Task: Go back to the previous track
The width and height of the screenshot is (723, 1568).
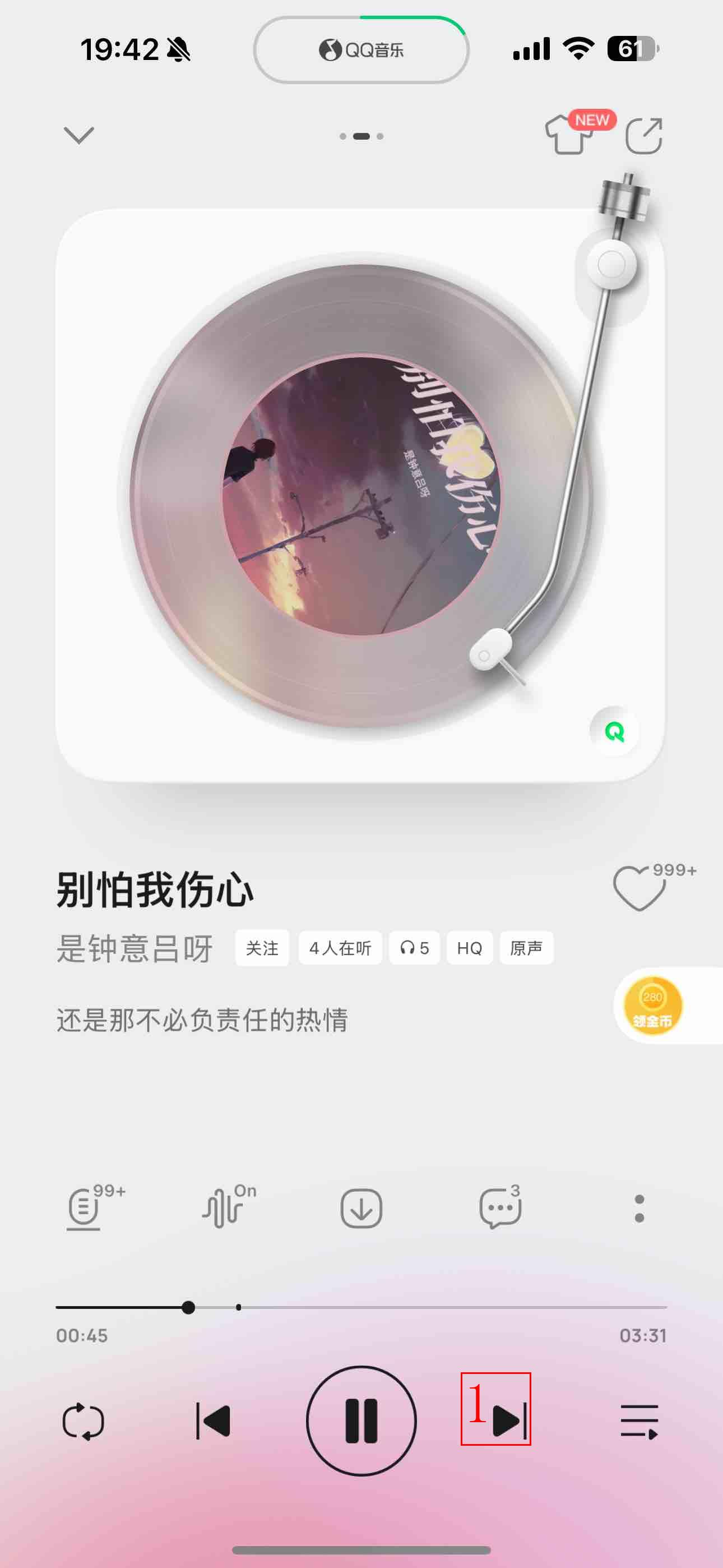Action: pos(213,1421)
